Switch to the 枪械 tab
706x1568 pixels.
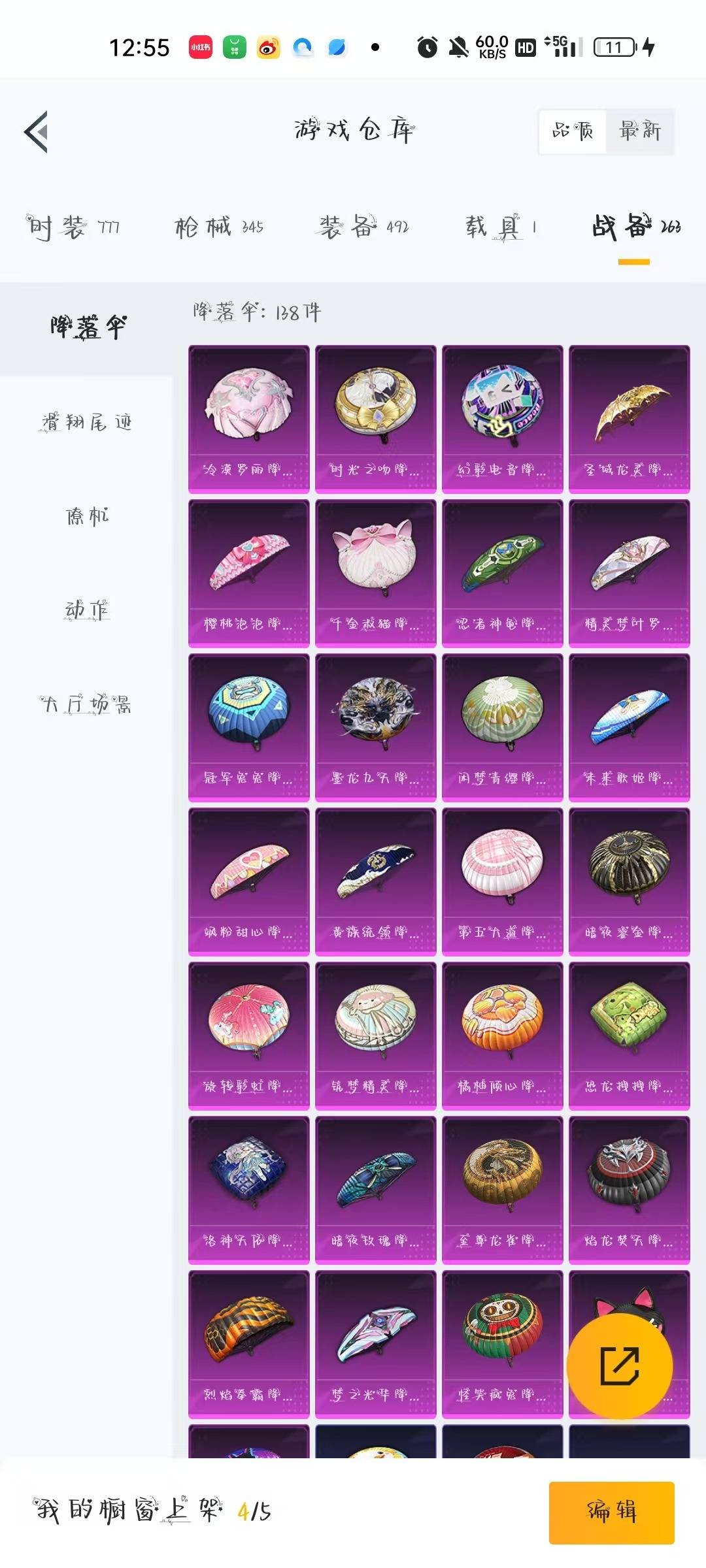click(x=219, y=227)
